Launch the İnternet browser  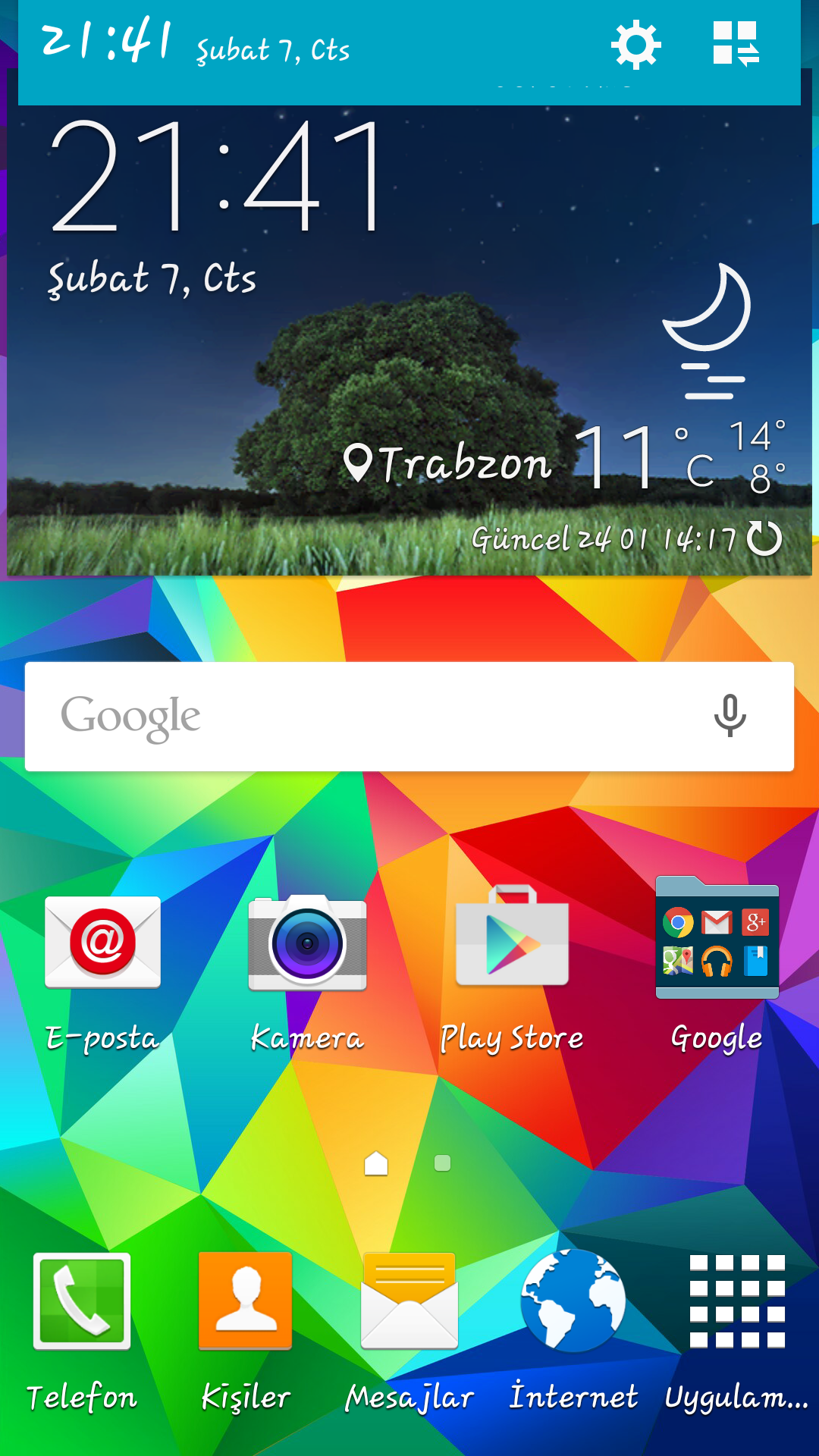[573, 1301]
